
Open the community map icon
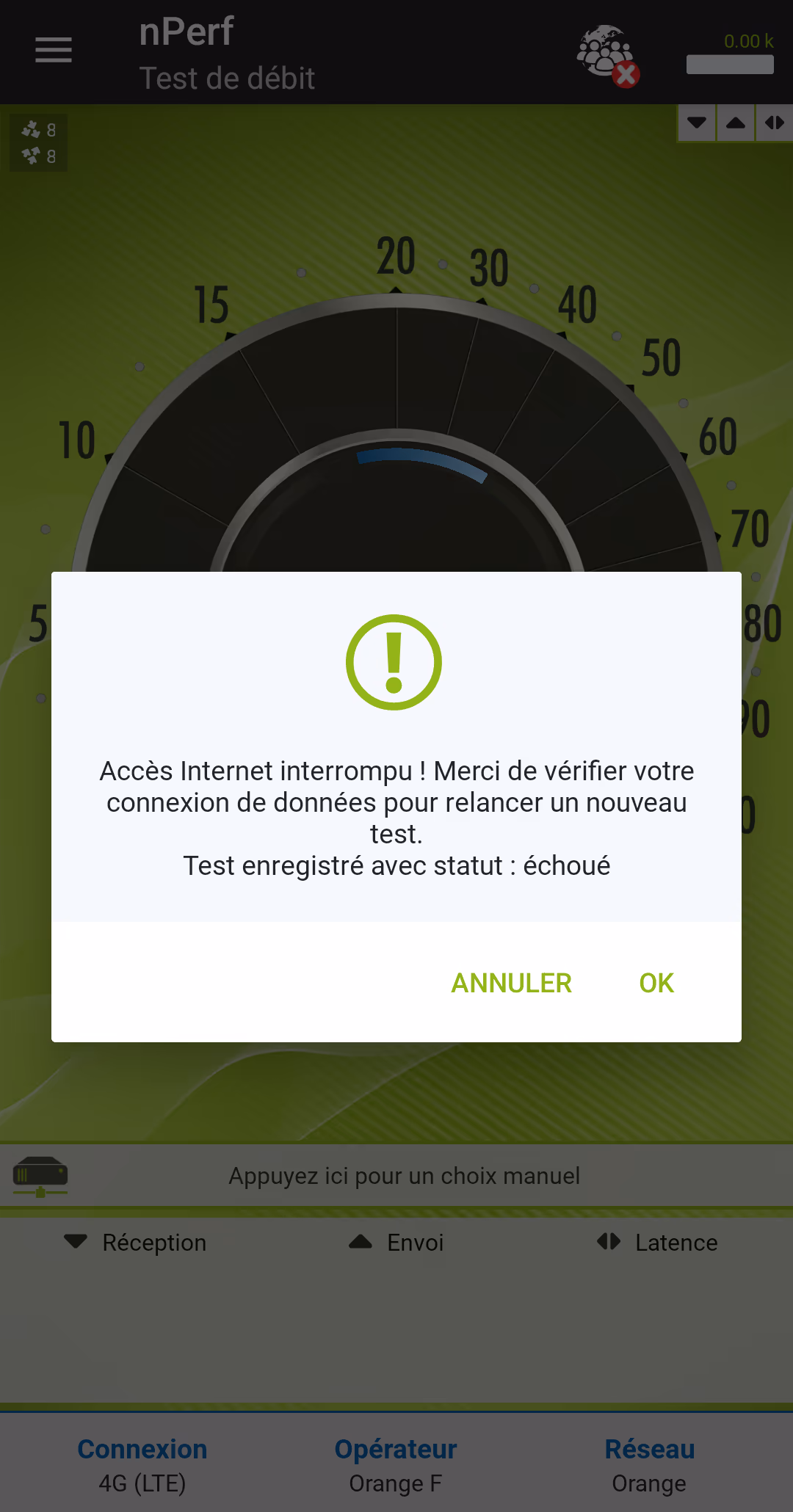coord(607,55)
